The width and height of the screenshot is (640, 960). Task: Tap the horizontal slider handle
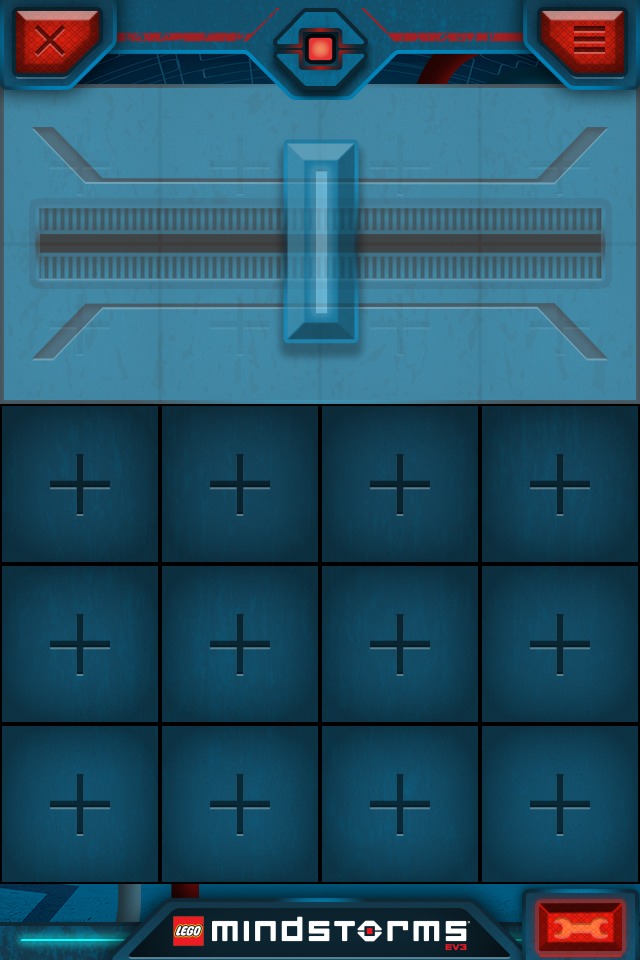pos(321,242)
